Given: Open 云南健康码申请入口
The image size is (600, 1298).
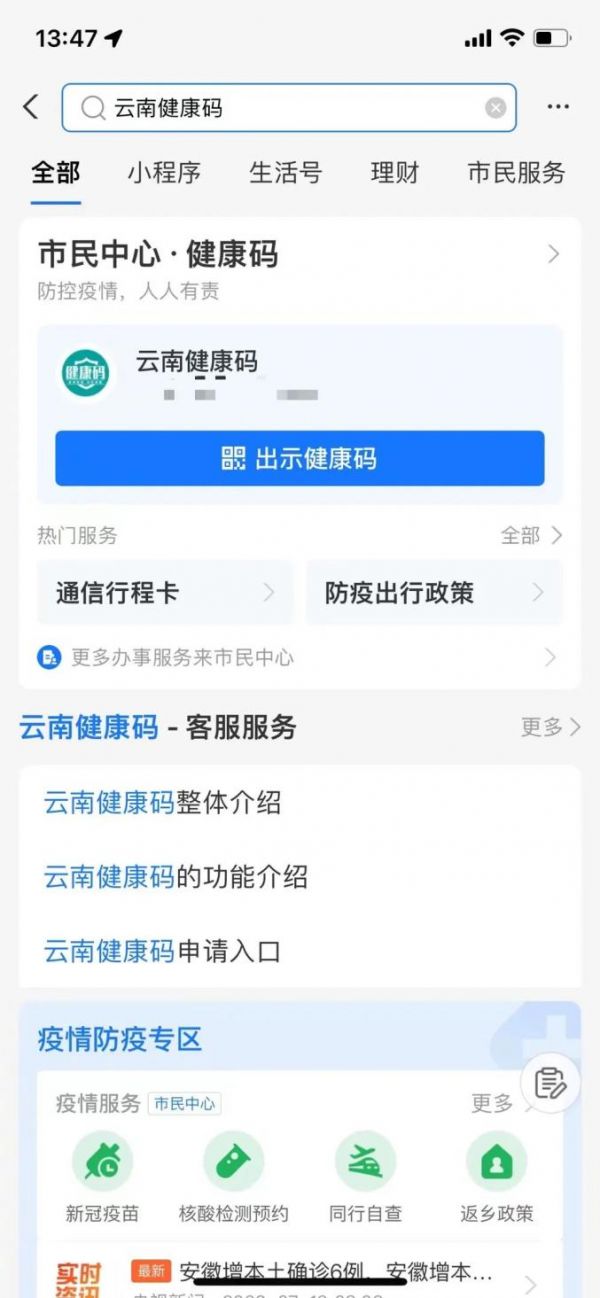Looking at the screenshot, I should click(x=162, y=951).
